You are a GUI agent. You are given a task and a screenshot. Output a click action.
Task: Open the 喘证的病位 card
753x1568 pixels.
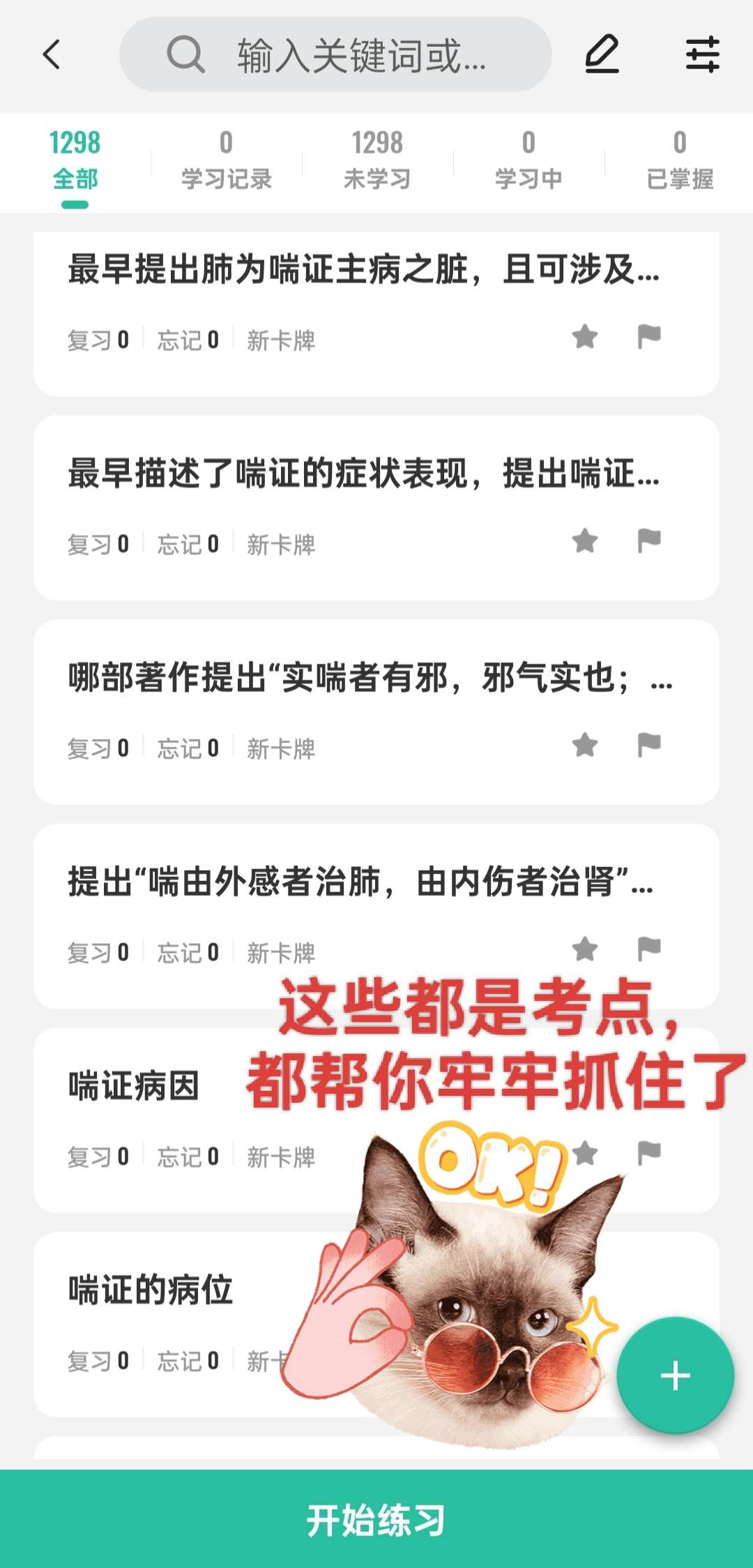151,1290
